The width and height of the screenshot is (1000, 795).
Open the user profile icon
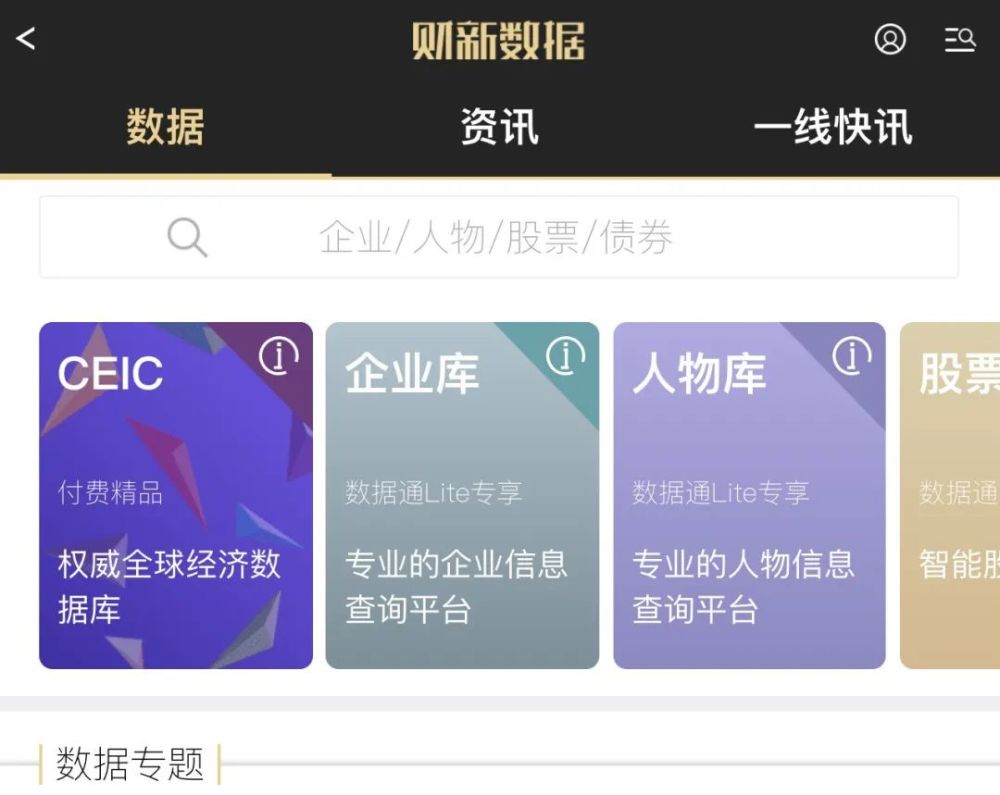pyautogui.click(x=890, y=39)
